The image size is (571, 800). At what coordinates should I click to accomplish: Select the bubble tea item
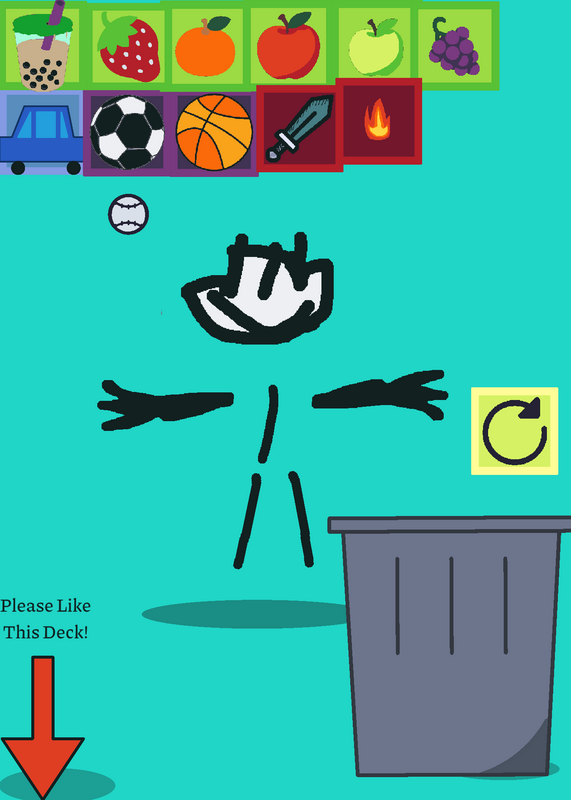pos(43,45)
